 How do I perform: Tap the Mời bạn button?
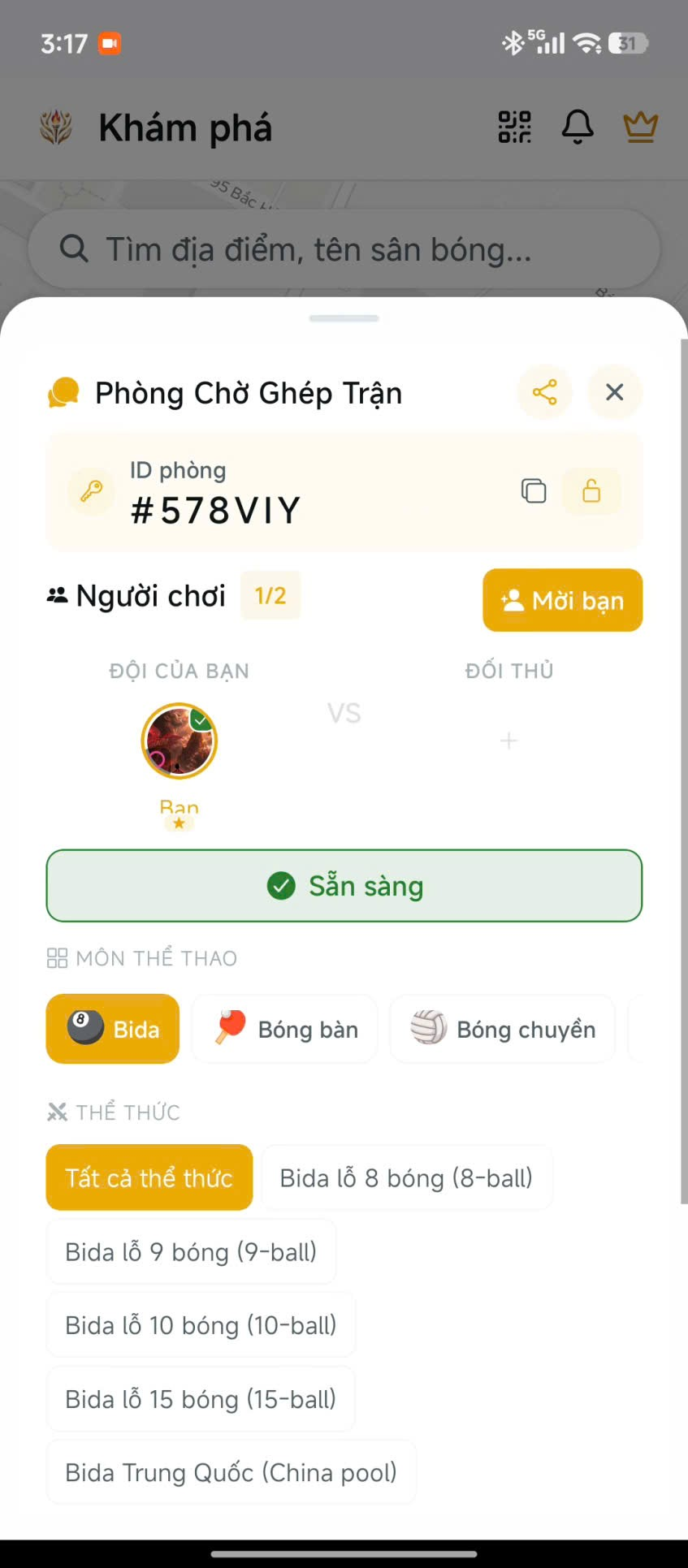563,600
